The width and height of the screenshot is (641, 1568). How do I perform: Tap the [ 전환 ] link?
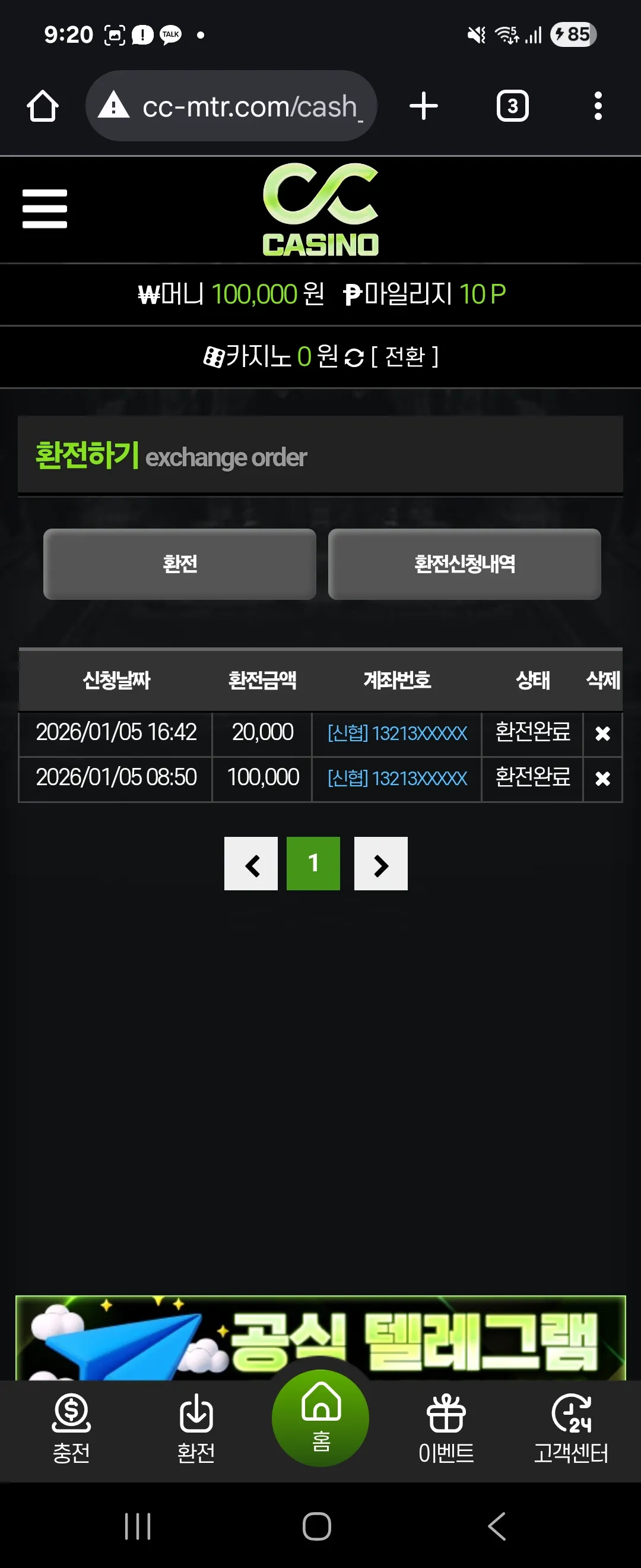tap(404, 357)
